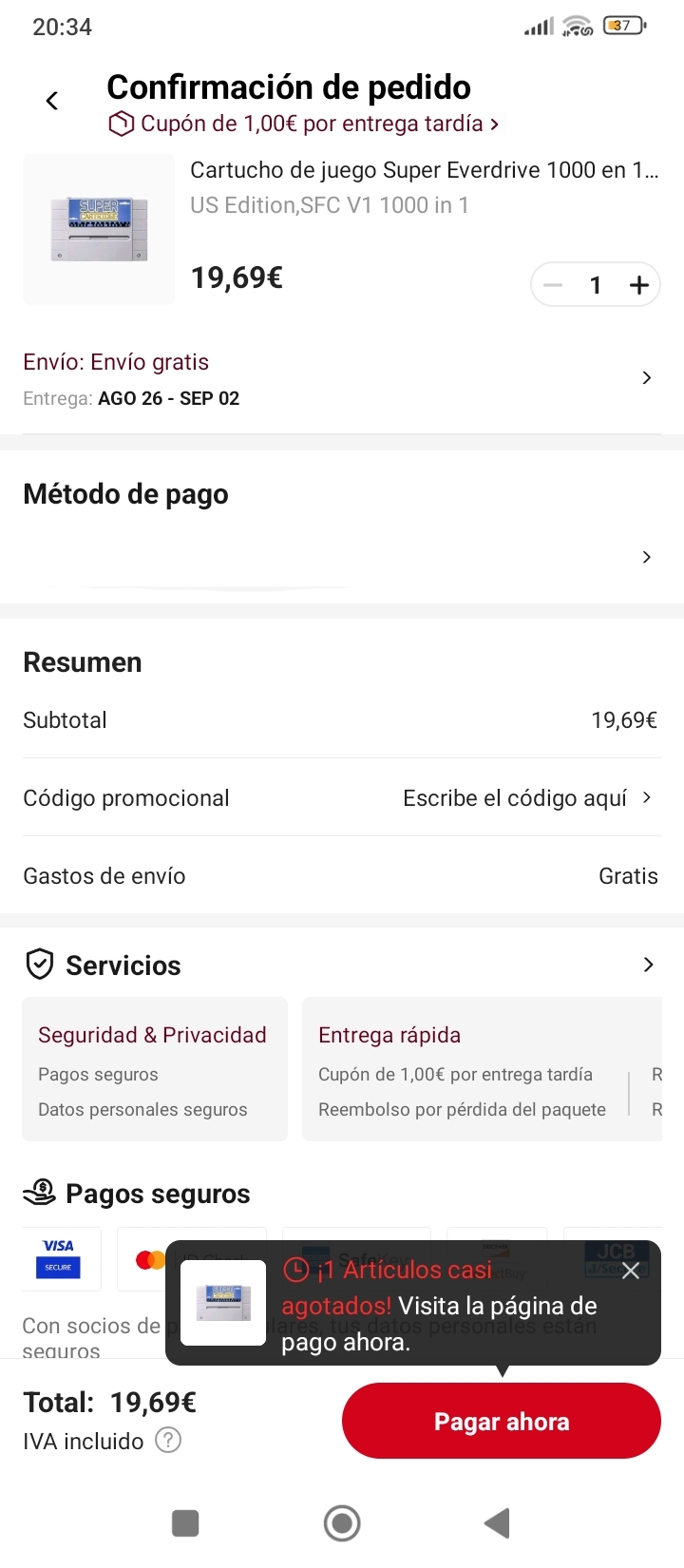Screen dimensions: 684x1568
Task: Open the late delivery coupon link
Action: coord(304,124)
